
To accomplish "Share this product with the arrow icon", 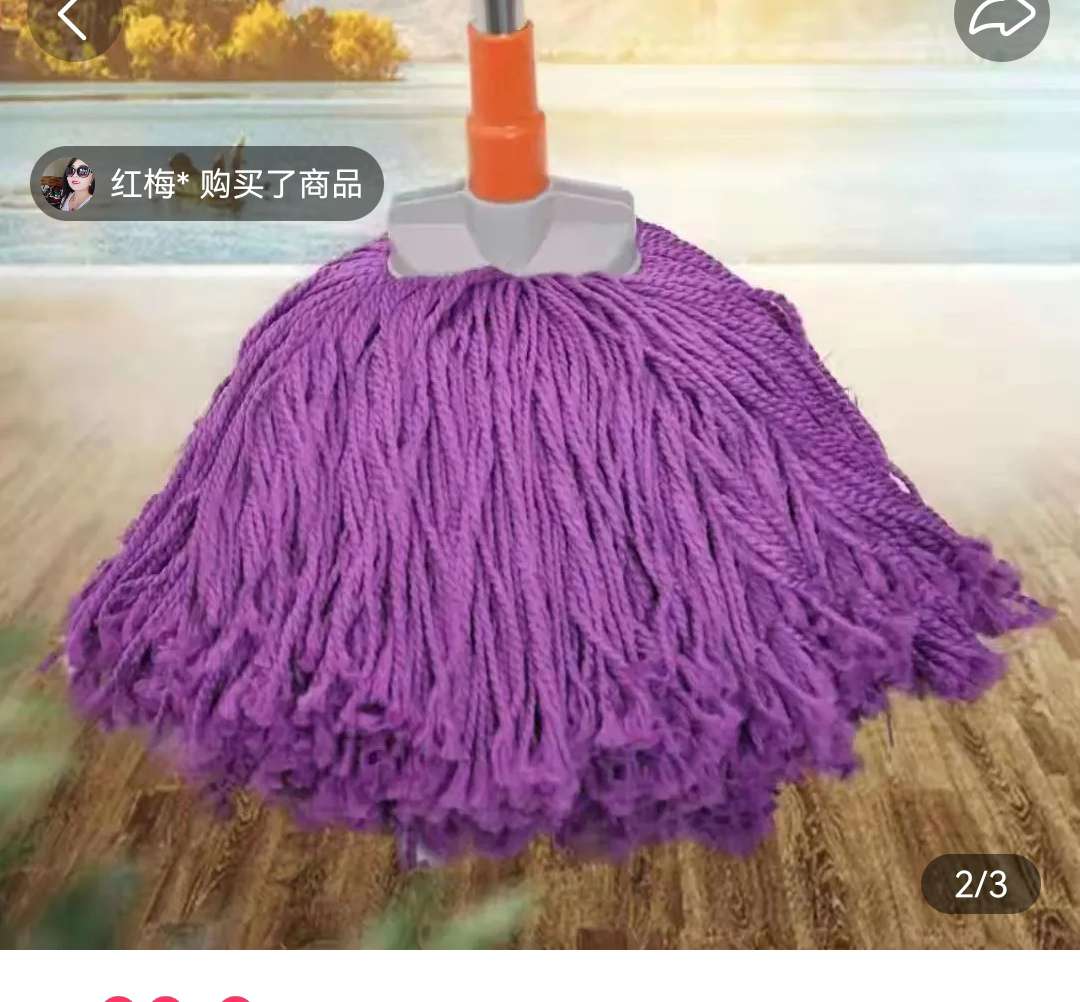I will (x=1001, y=18).
